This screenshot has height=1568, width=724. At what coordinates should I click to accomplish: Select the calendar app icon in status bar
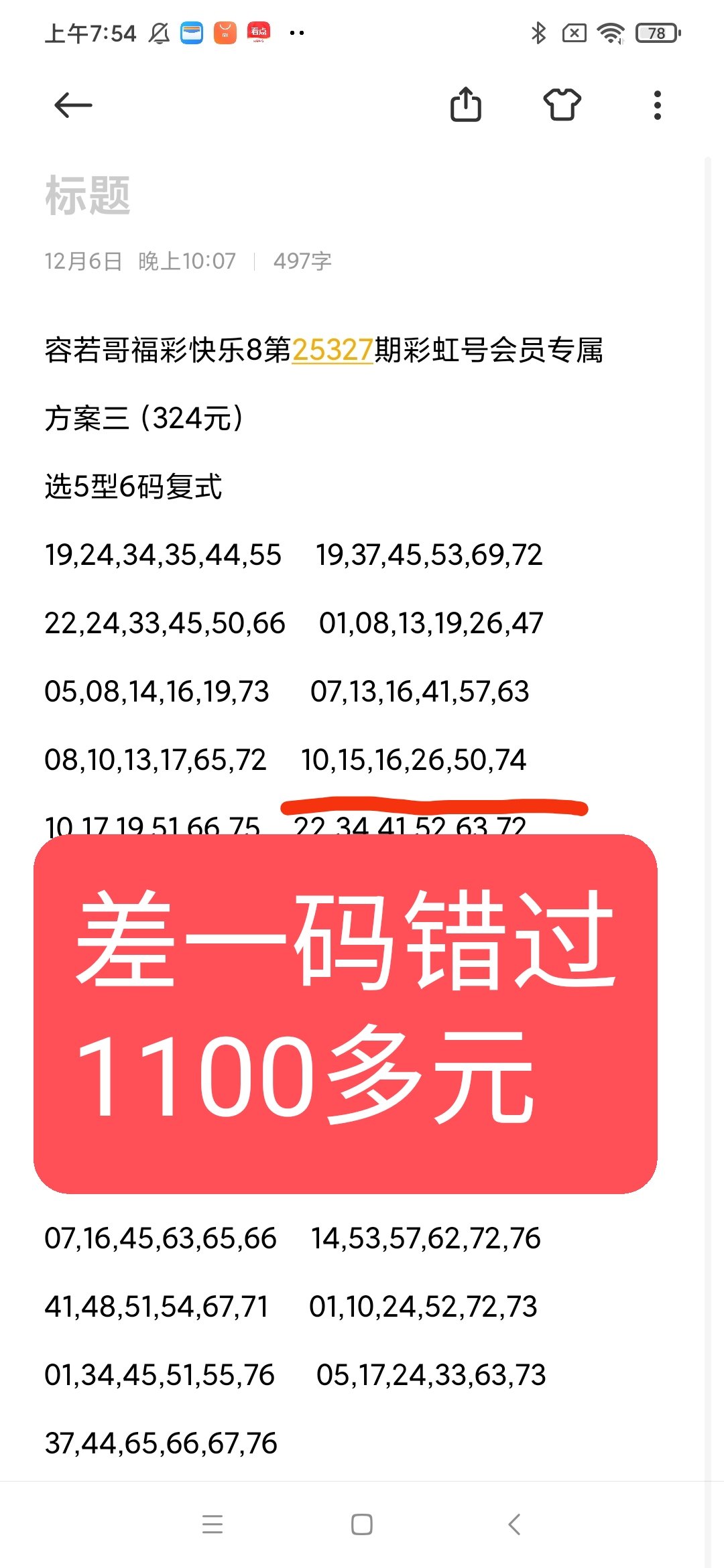pyautogui.click(x=192, y=31)
